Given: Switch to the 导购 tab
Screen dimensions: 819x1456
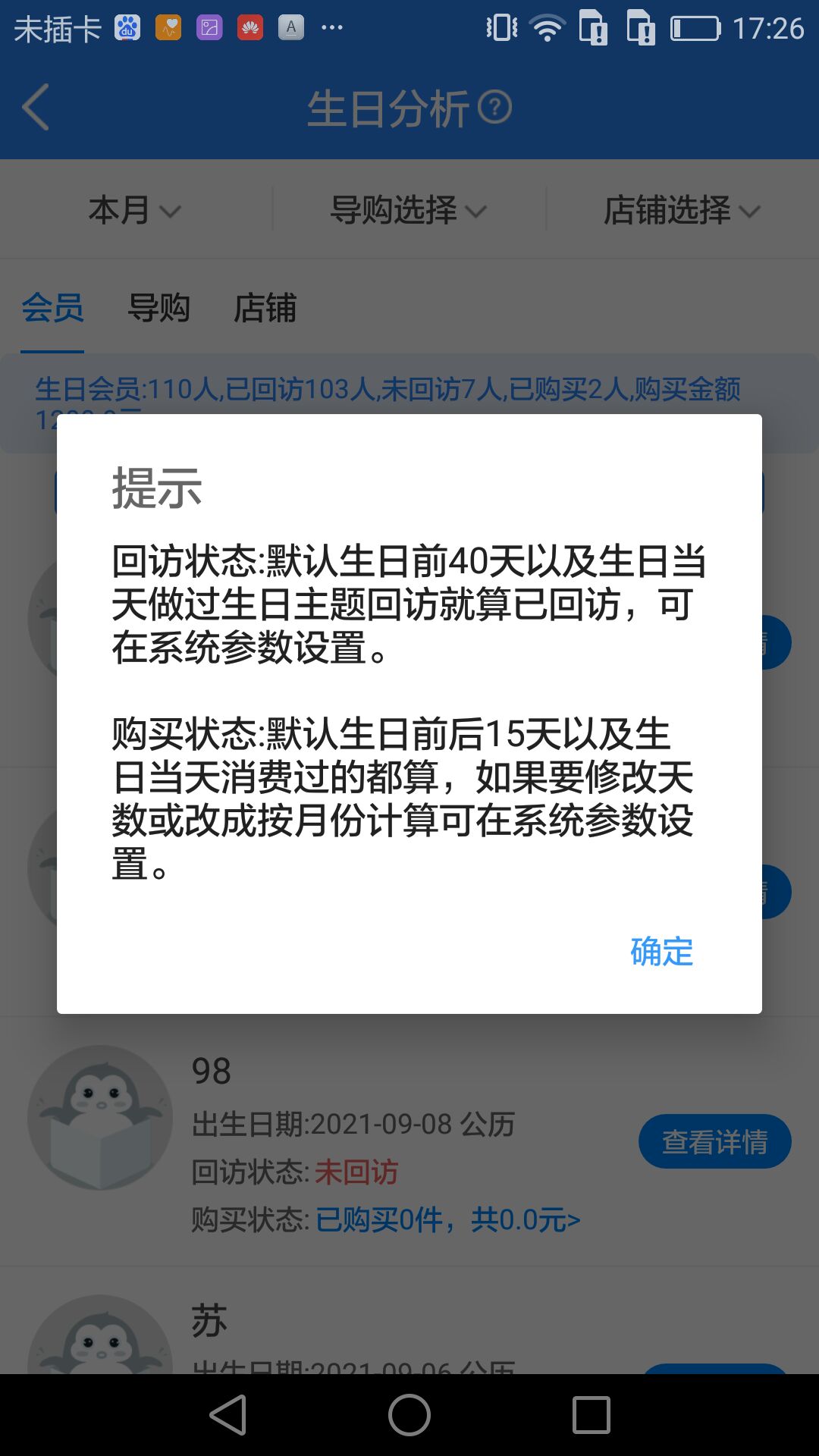Looking at the screenshot, I should point(158,308).
